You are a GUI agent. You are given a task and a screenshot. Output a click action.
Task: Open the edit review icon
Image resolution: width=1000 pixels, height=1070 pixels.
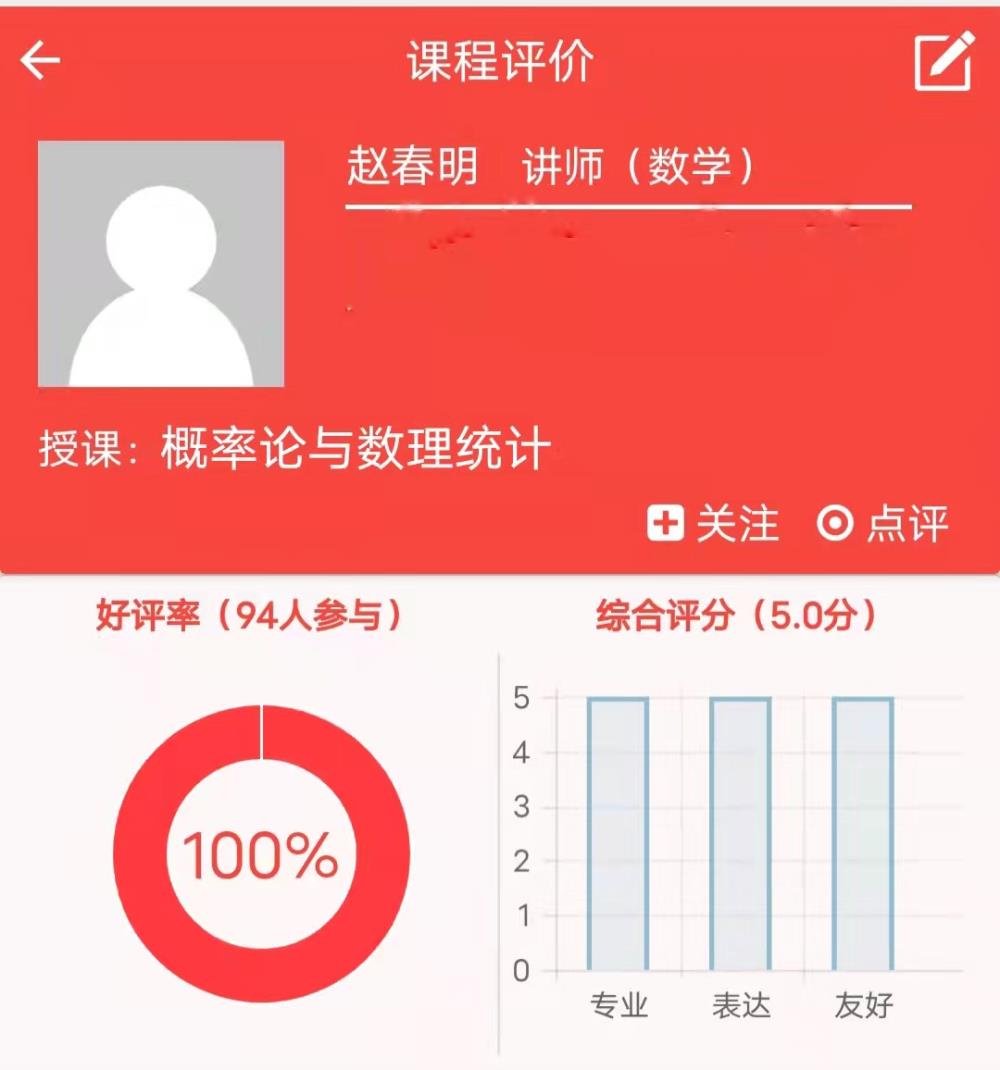click(943, 61)
